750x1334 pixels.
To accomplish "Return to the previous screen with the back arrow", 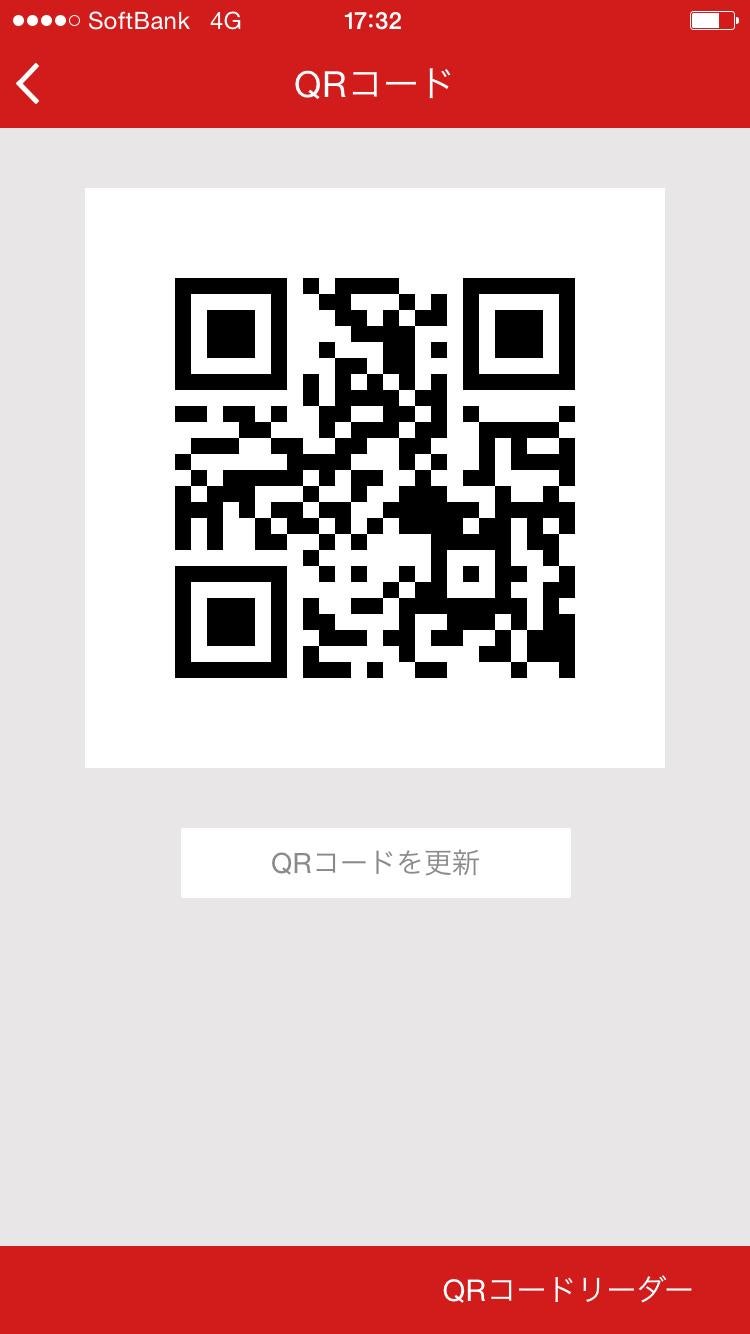I will [28, 84].
